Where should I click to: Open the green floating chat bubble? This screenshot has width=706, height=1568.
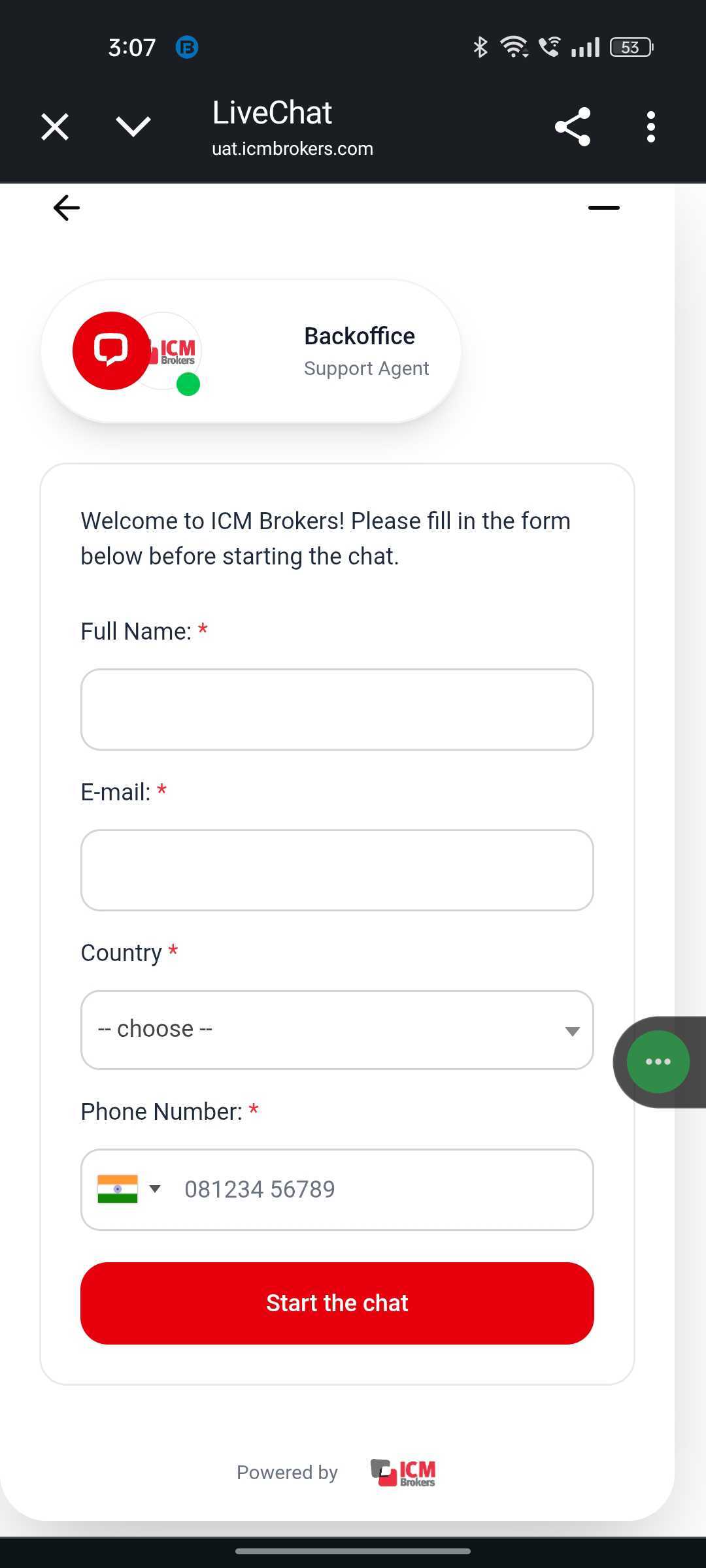click(x=658, y=1062)
